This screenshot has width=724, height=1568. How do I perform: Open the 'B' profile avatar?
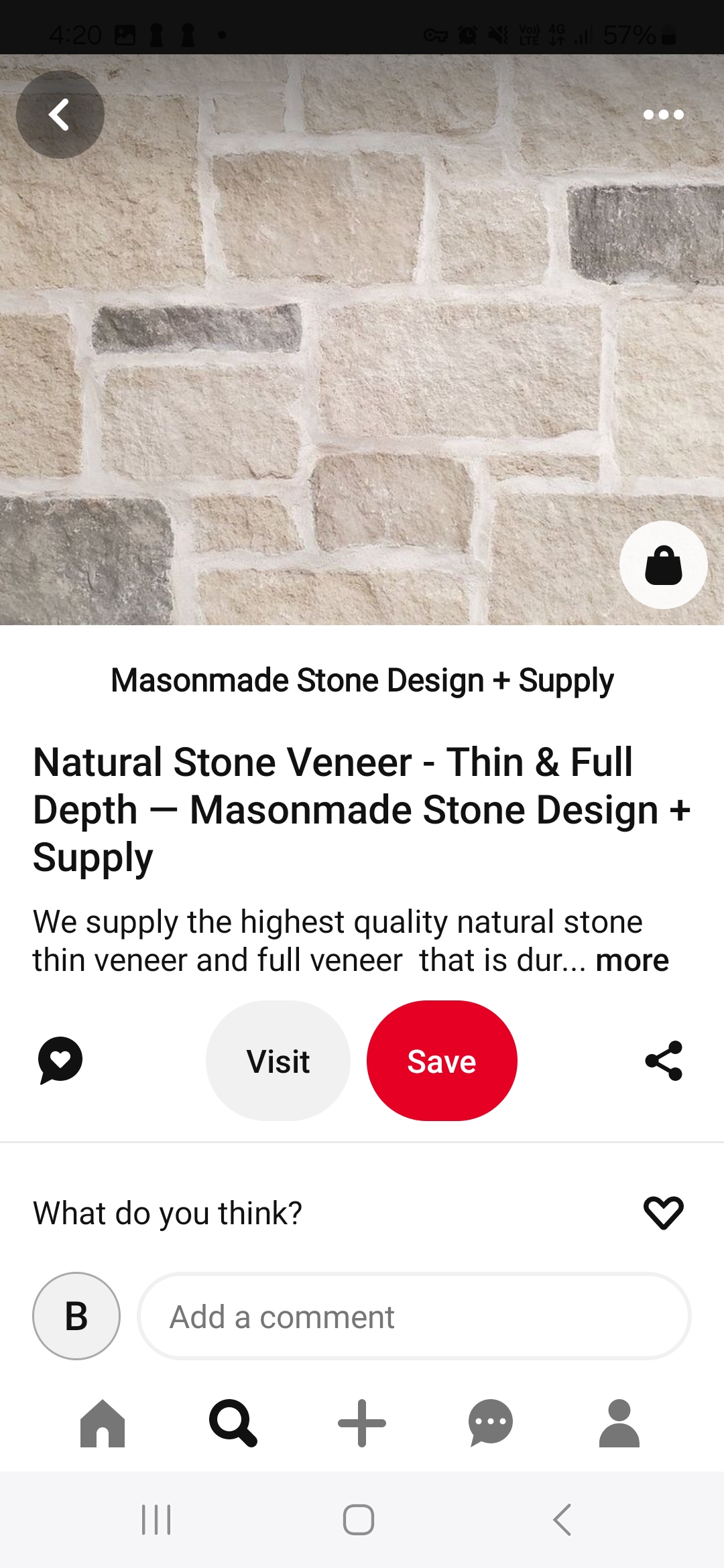pos(76,1317)
